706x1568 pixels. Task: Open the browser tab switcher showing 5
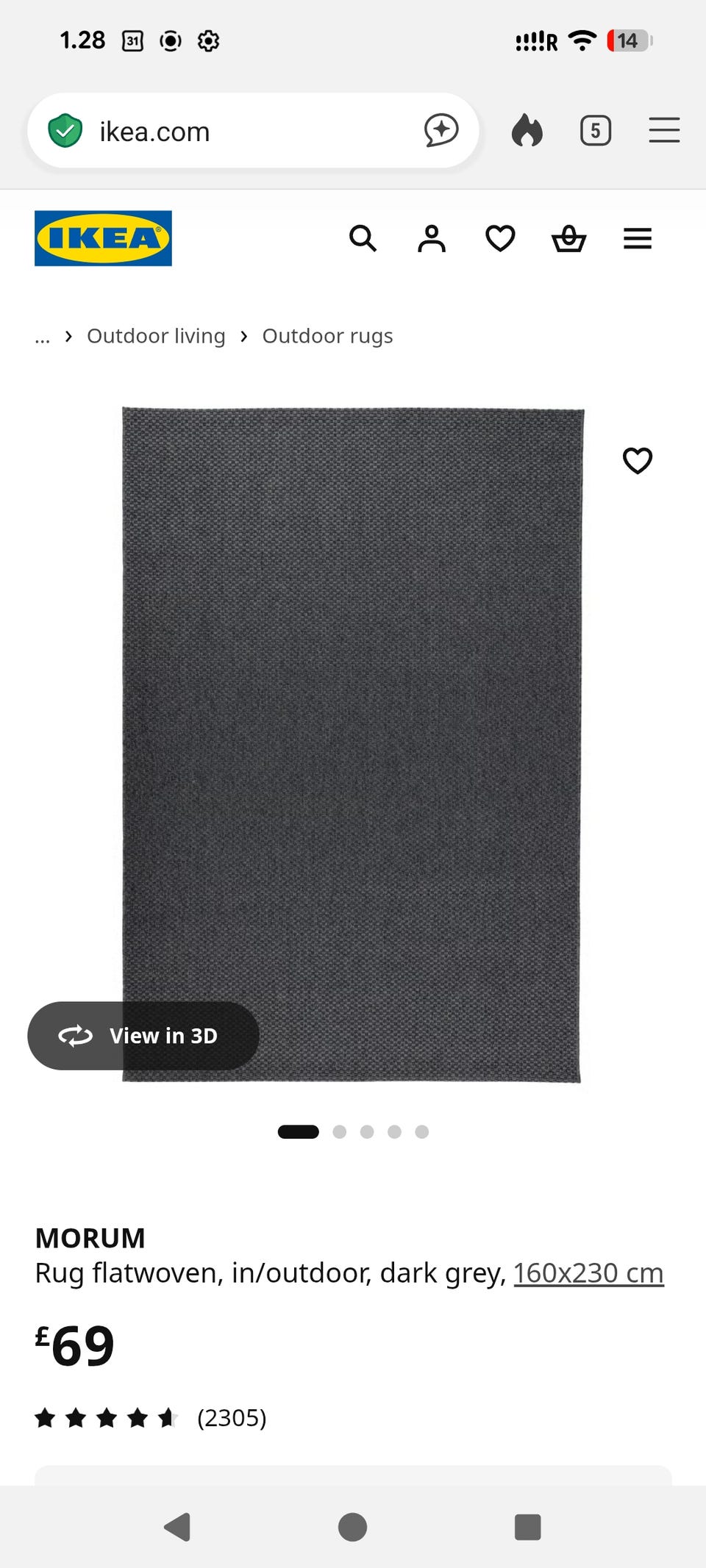(595, 131)
